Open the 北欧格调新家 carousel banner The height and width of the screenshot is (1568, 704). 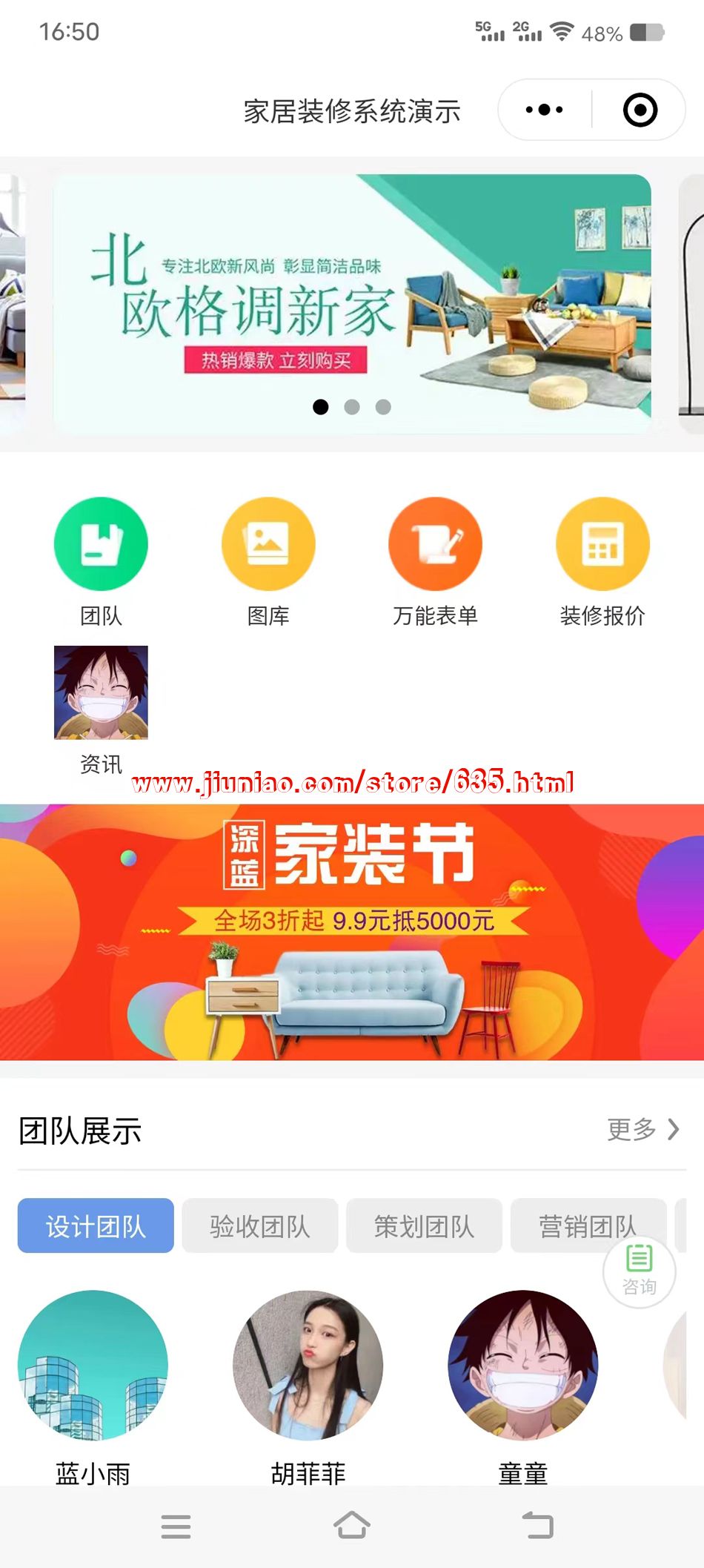pyautogui.click(x=352, y=304)
